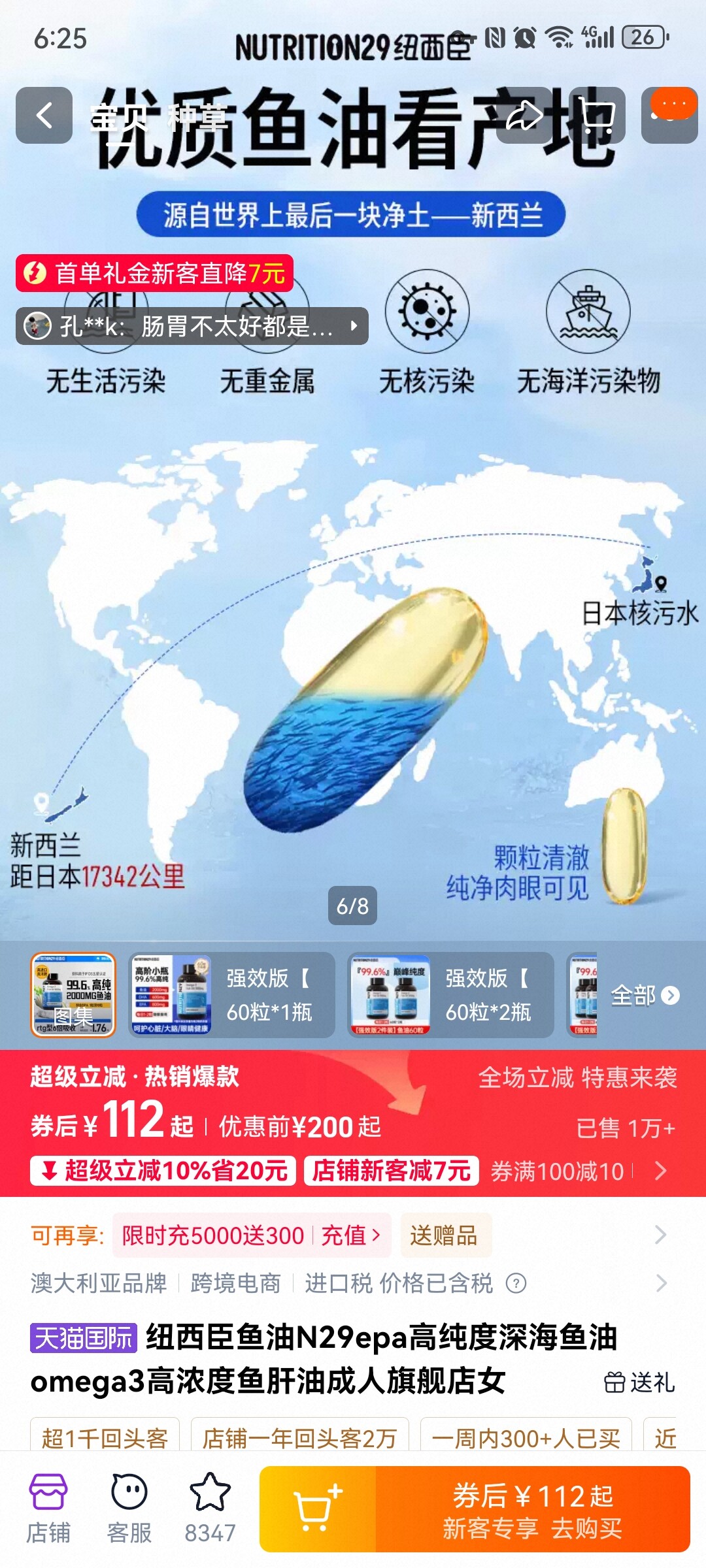Open the 送赠品 gift offer
Viewport: 706px width, 1568px height.
(x=444, y=1235)
